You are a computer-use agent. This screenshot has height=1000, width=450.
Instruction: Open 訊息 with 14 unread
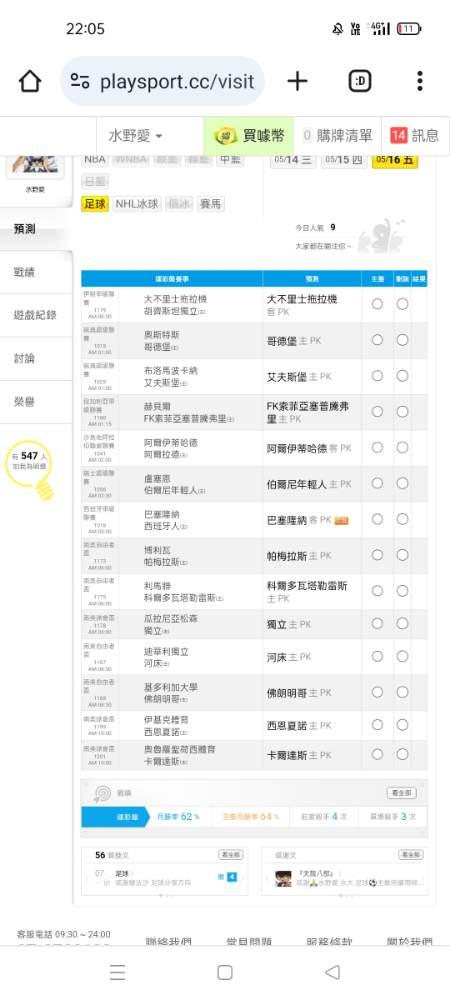tap(415, 136)
